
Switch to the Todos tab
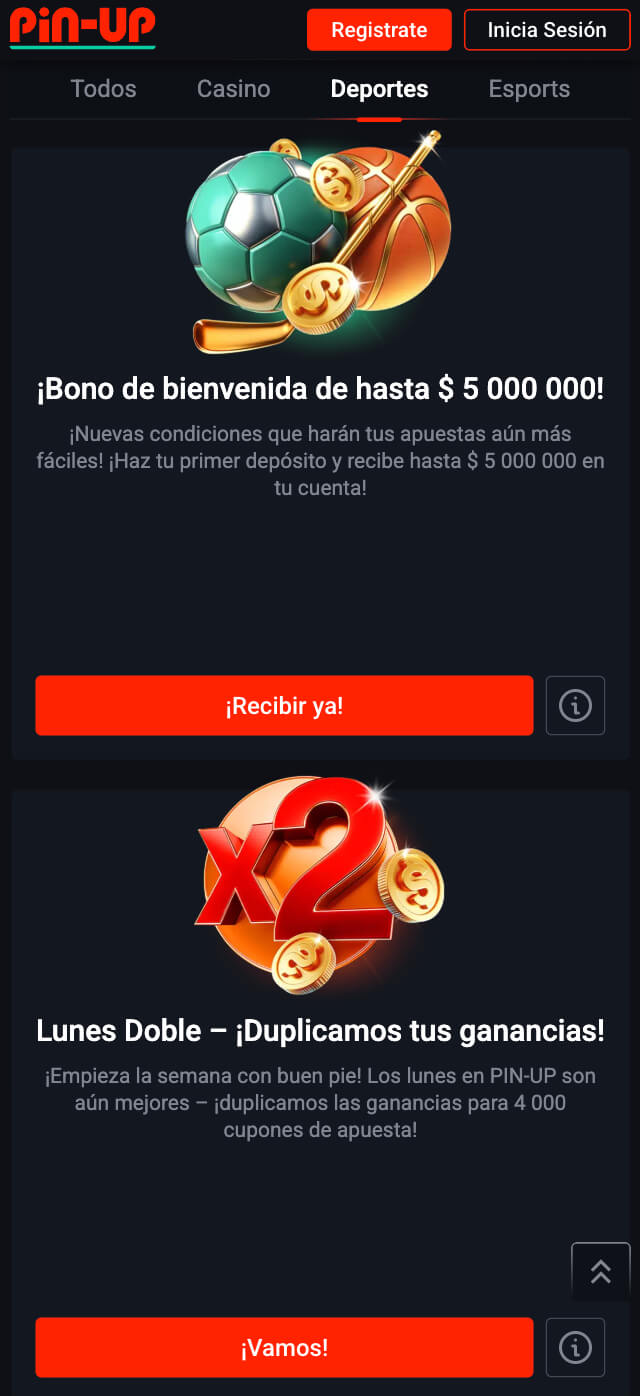(103, 89)
